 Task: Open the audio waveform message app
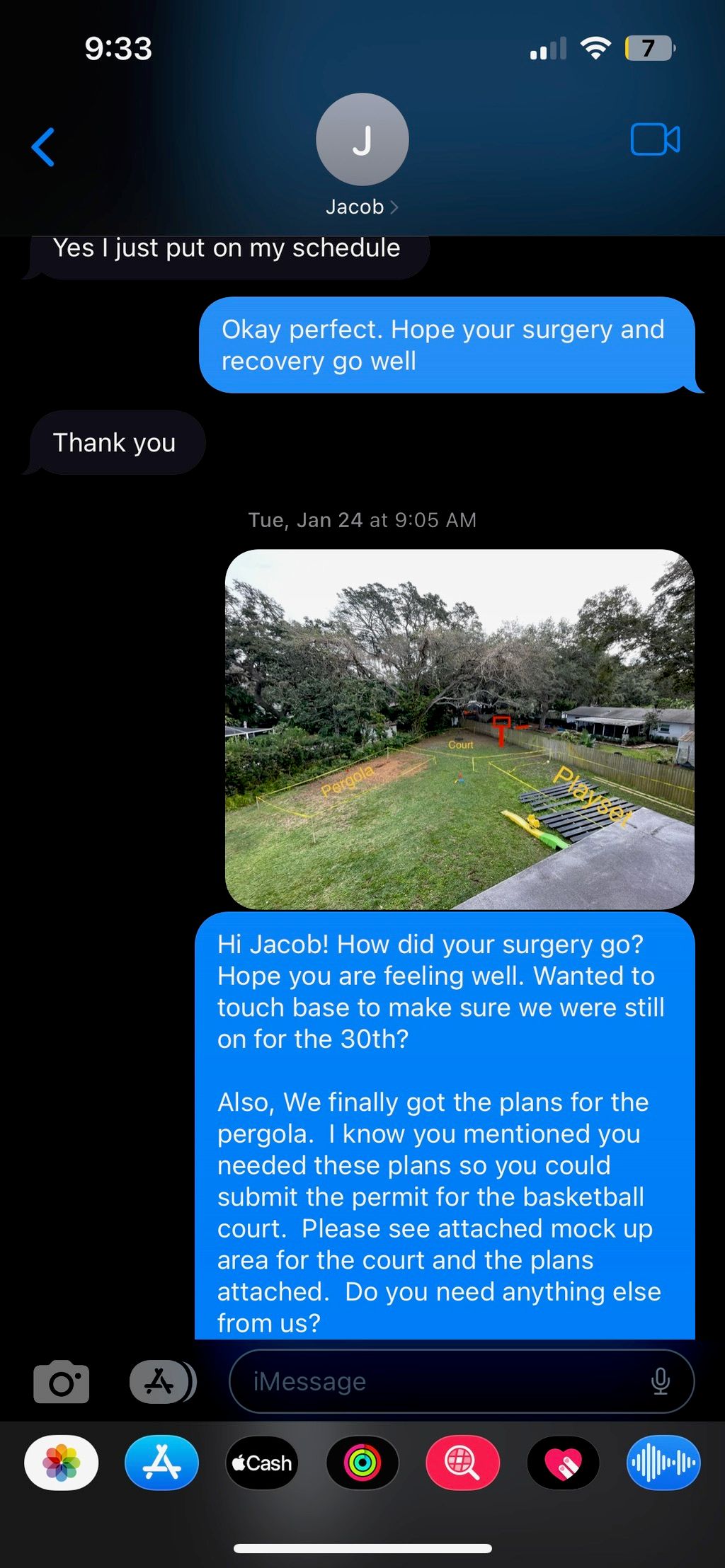pyautogui.click(x=663, y=1463)
